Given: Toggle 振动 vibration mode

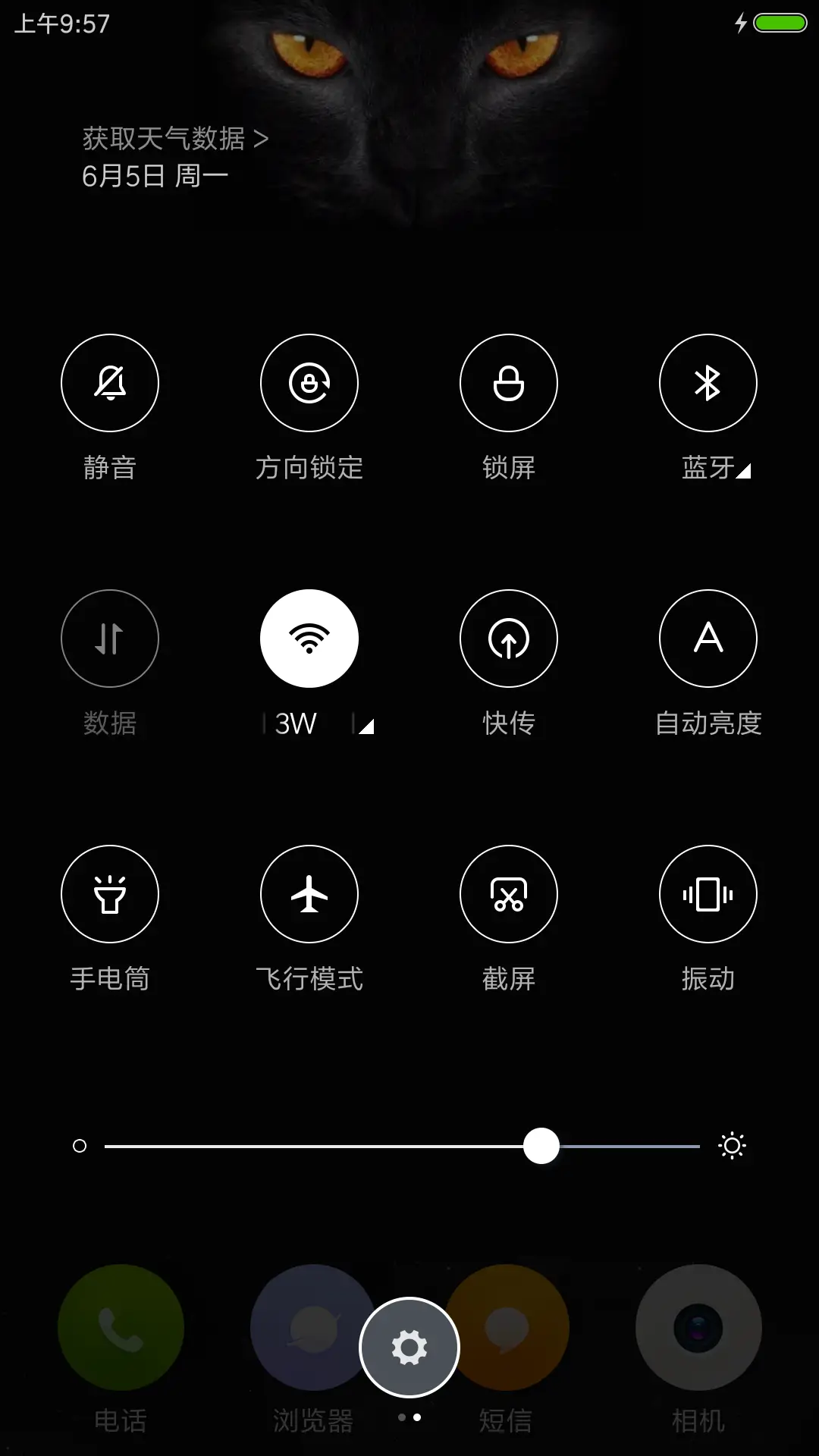Looking at the screenshot, I should [x=708, y=894].
